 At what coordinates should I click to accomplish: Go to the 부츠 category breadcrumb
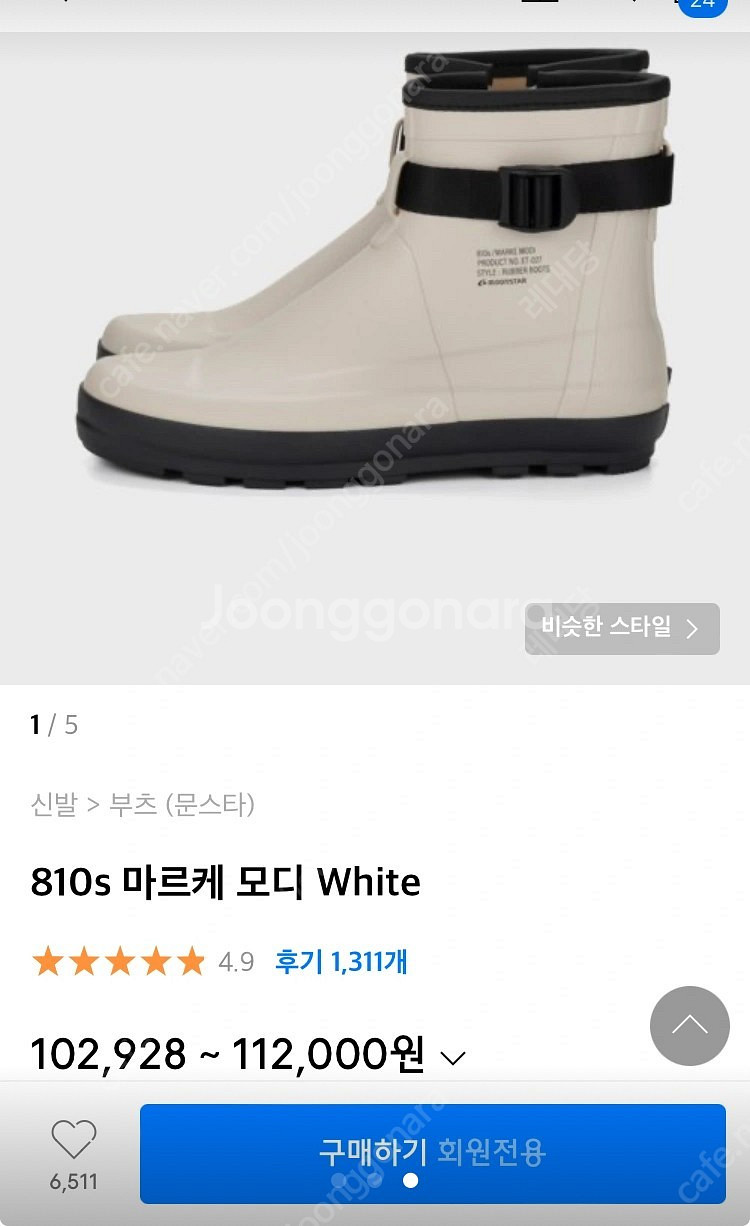point(132,804)
